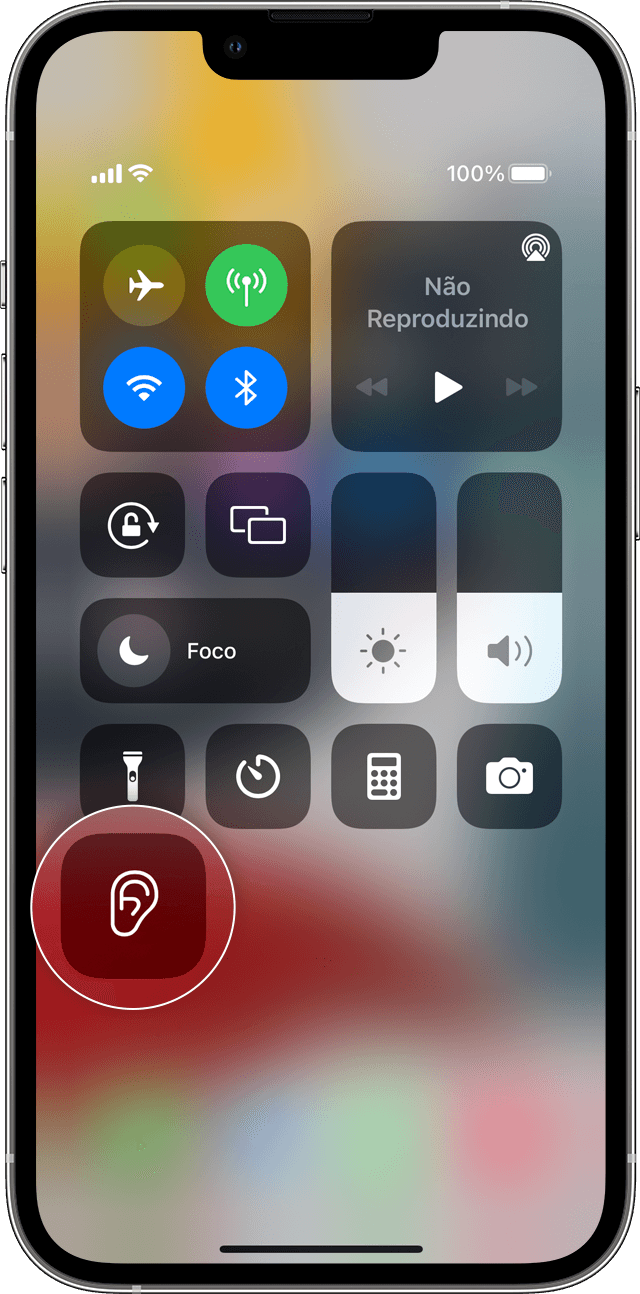The image size is (640, 1294).
Task: Play media in the Não Reproduzindo widget
Action: pos(447,387)
